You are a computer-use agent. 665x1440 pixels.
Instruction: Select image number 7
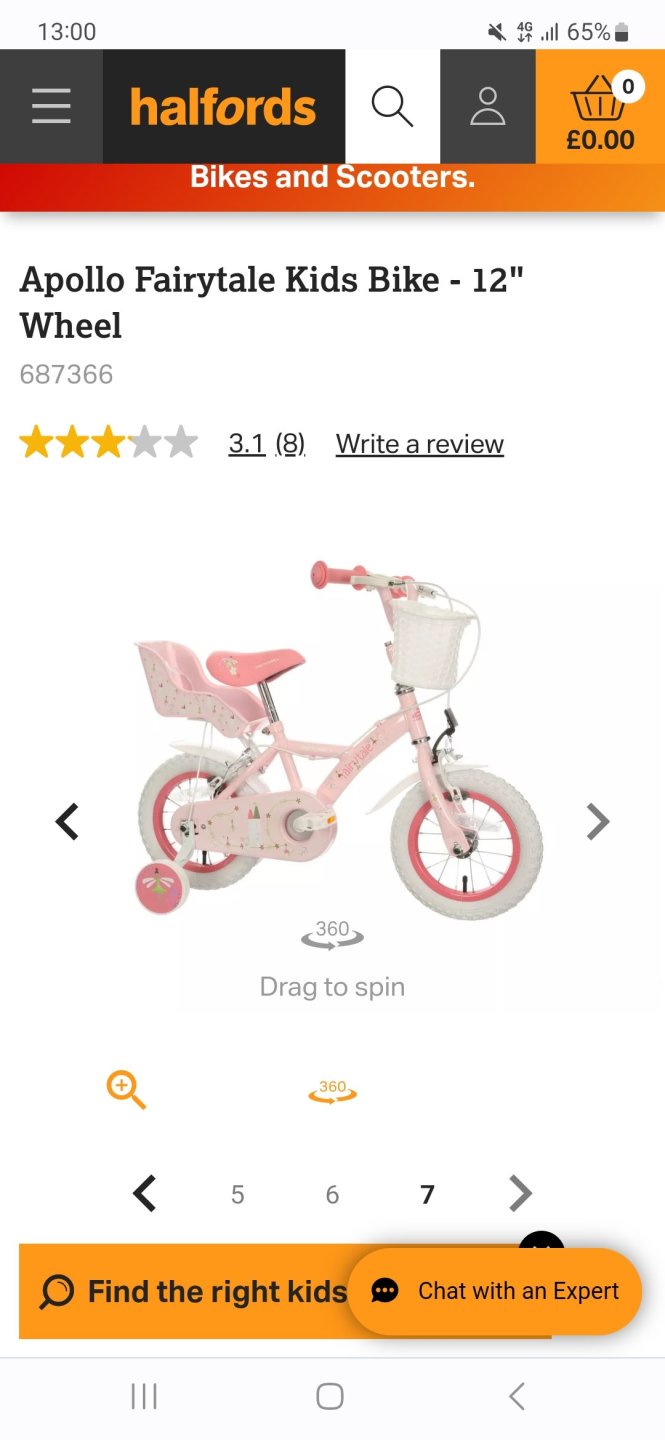pos(427,1194)
